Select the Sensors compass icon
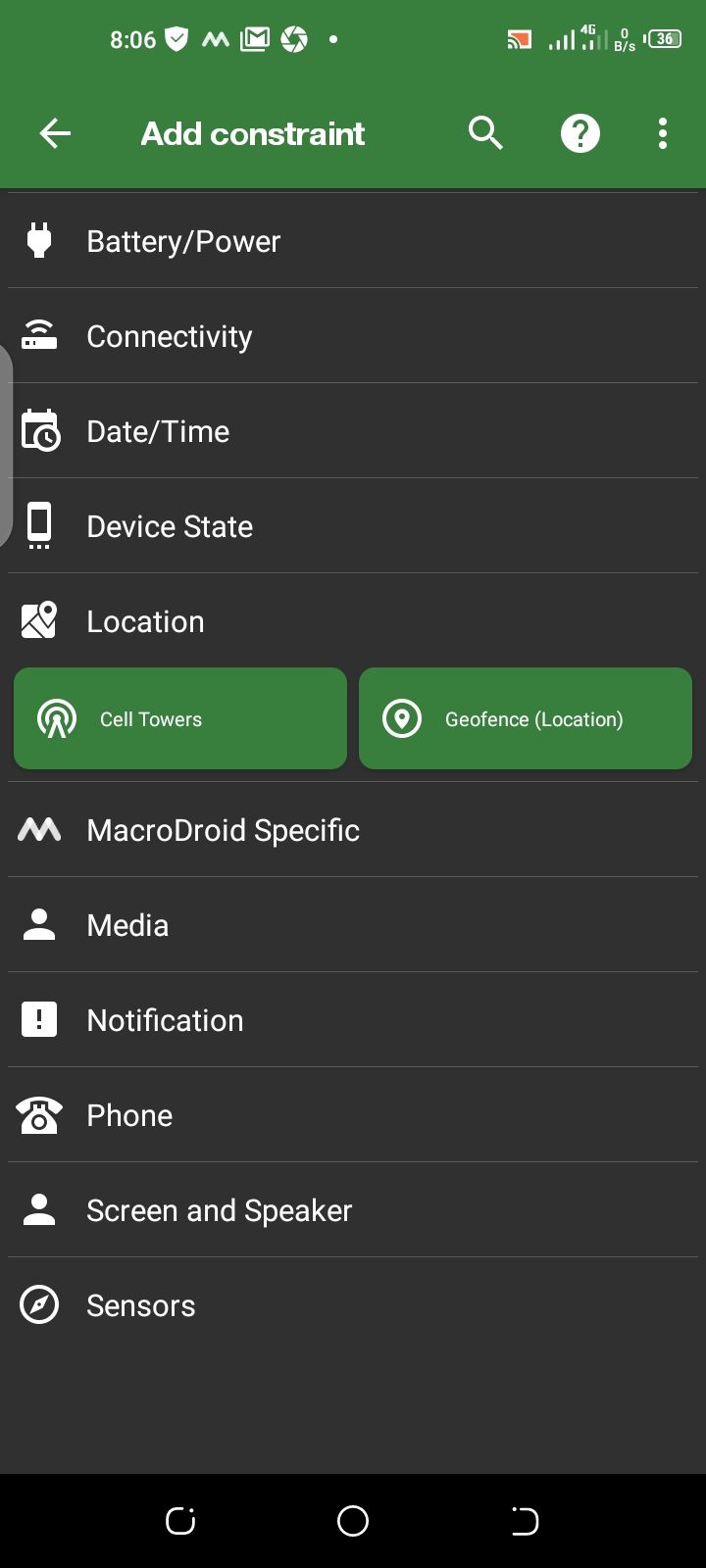Screen dimensions: 706x1568 click(38, 1304)
